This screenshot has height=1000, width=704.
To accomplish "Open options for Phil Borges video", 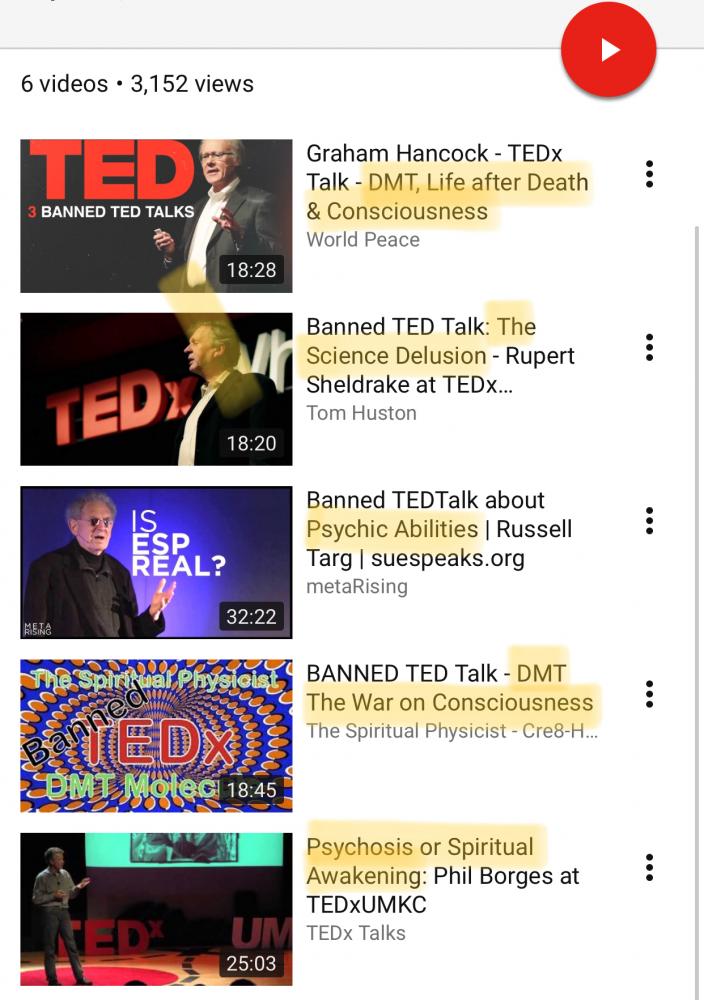I will (650, 866).
